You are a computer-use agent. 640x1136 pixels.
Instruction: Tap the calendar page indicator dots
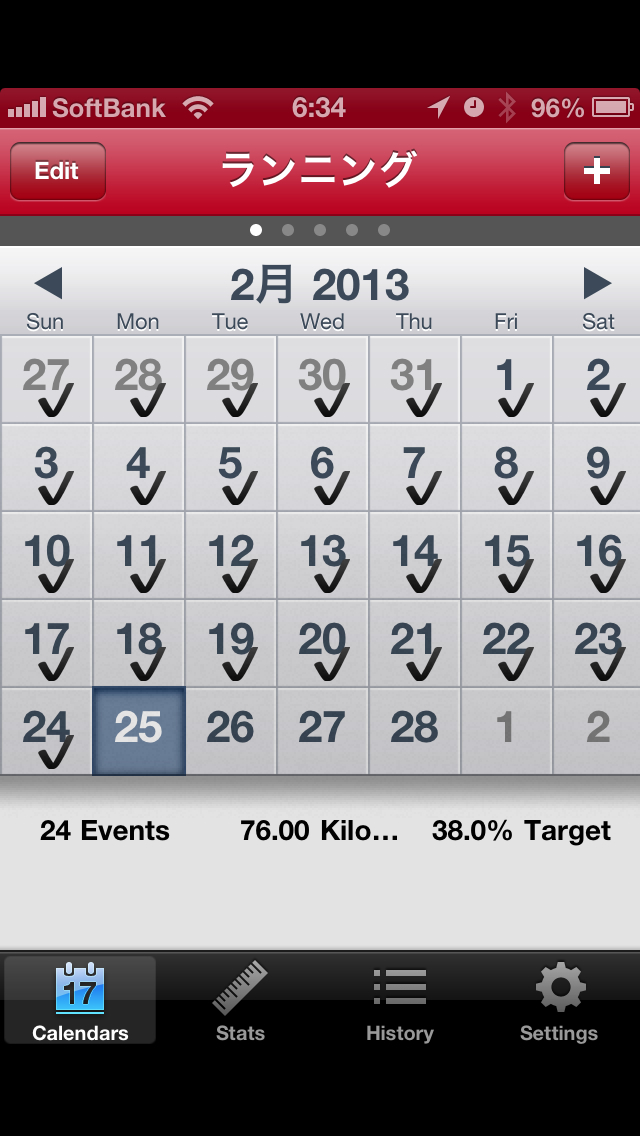pos(320,230)
